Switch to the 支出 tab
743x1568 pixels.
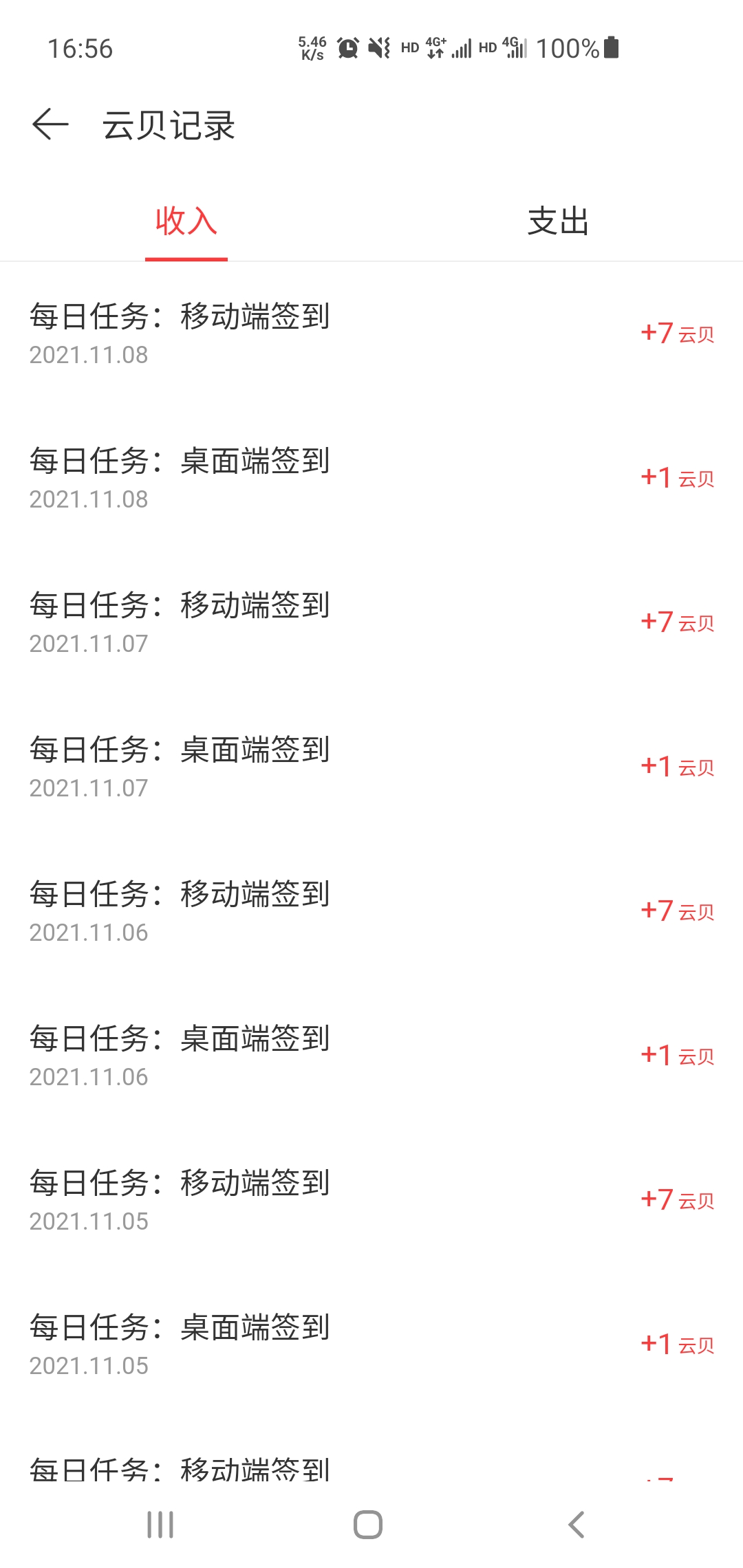[558, 221]
